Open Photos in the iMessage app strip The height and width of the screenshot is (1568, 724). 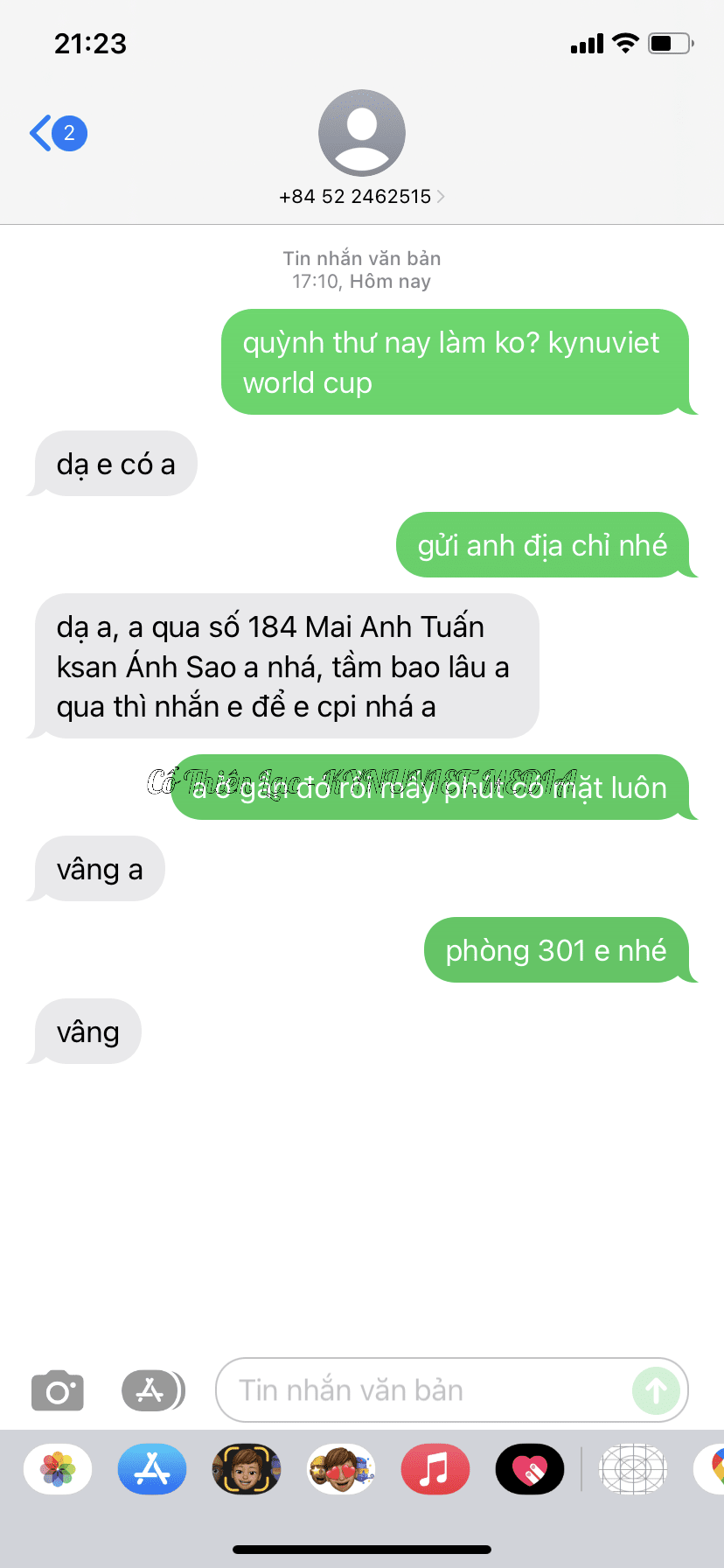point(58,1468)
